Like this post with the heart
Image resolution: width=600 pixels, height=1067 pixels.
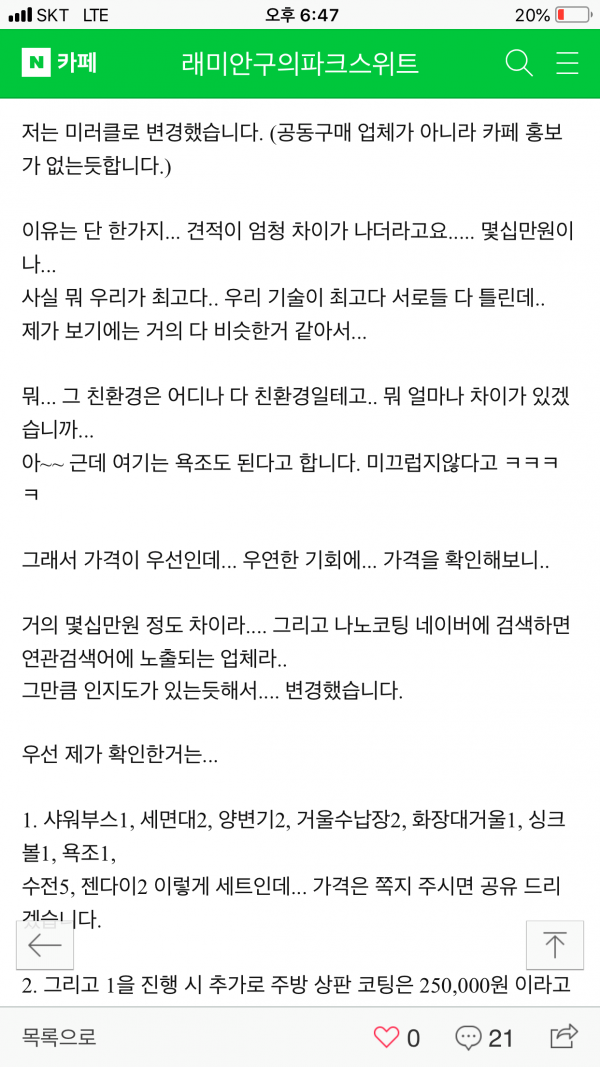pos(387,1037)
